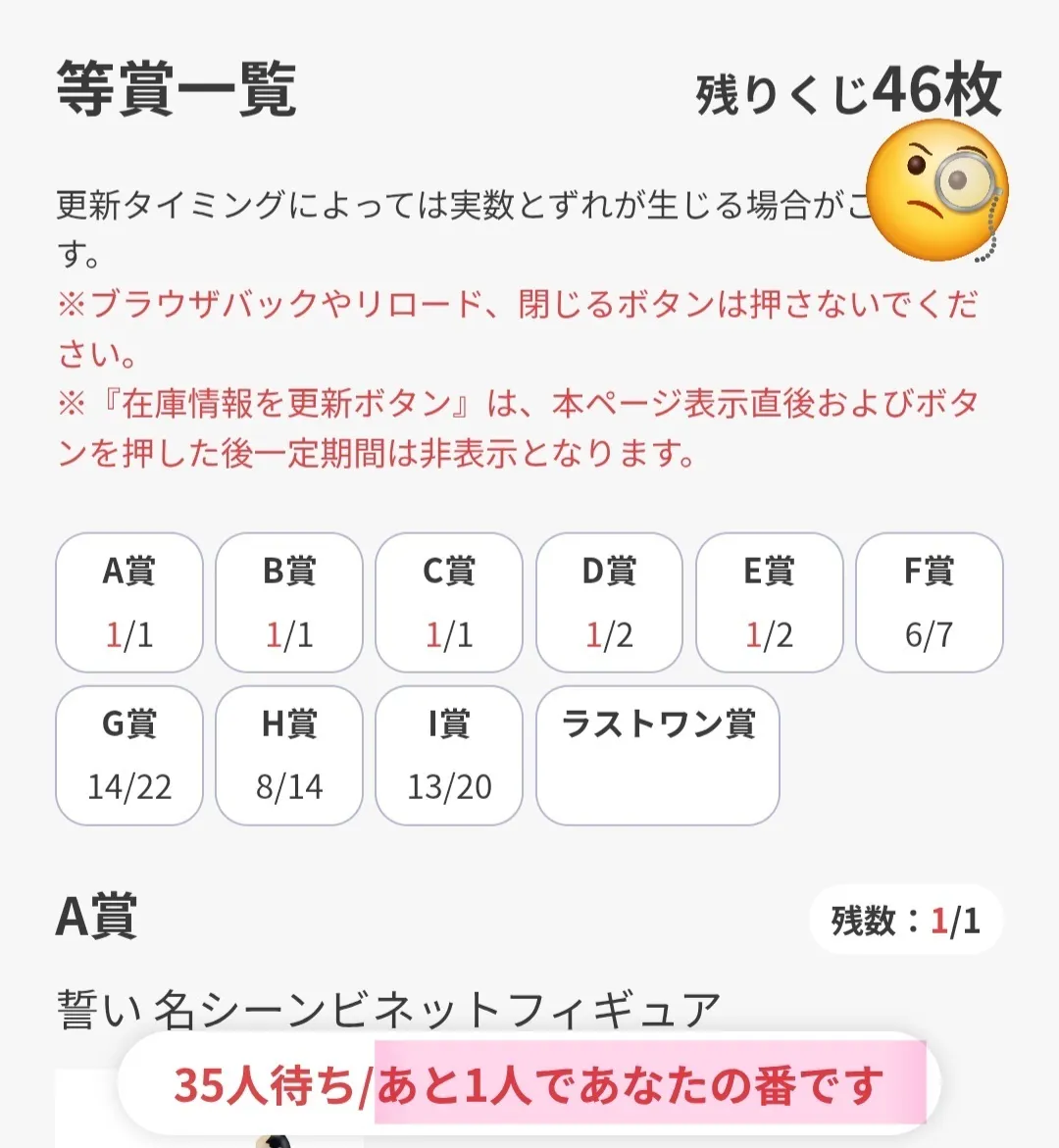Go to the F賞 prize section
Image resolution: width=1059 pixels, height=1148 pixels.
(929, 602)
